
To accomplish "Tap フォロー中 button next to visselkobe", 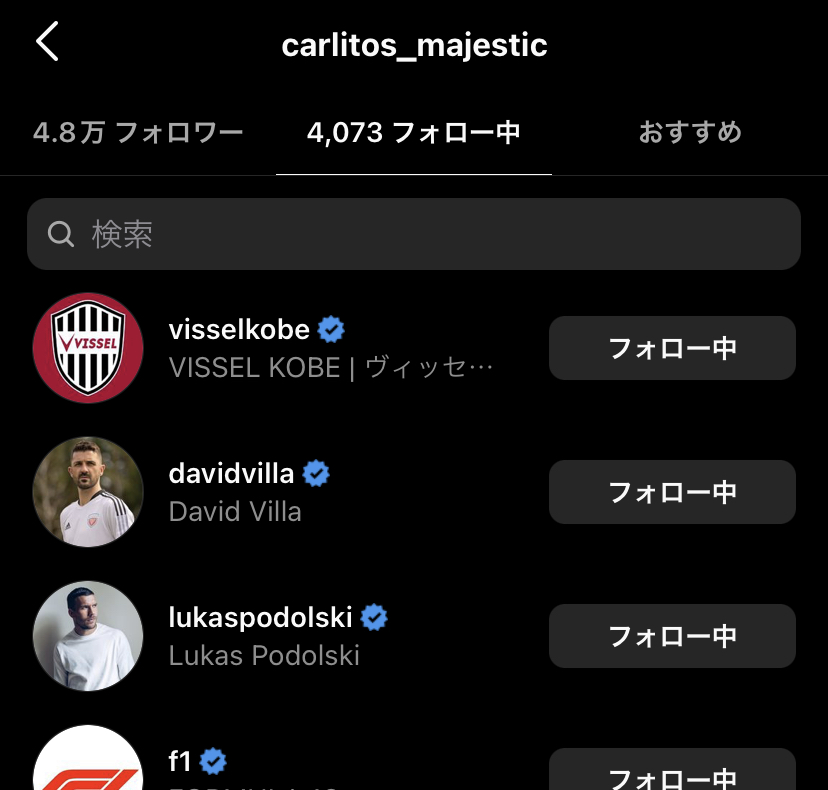I will click(x=672, y=348).
